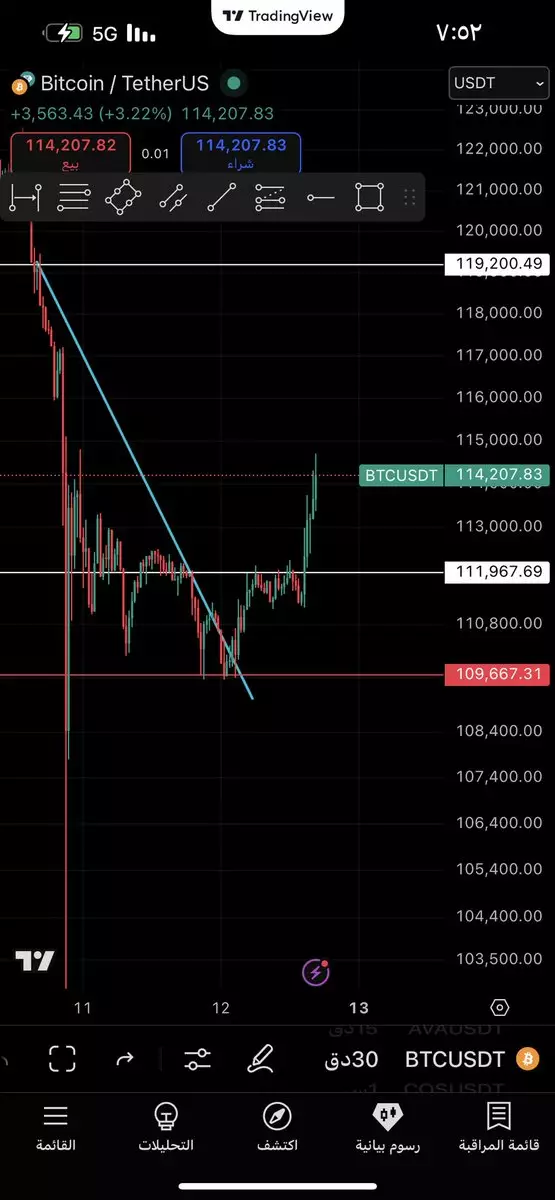The width and height of the screenshot is (555, 1200).
Task: Open chart settings sliders icon
Action: click(x=198, y=1059)
